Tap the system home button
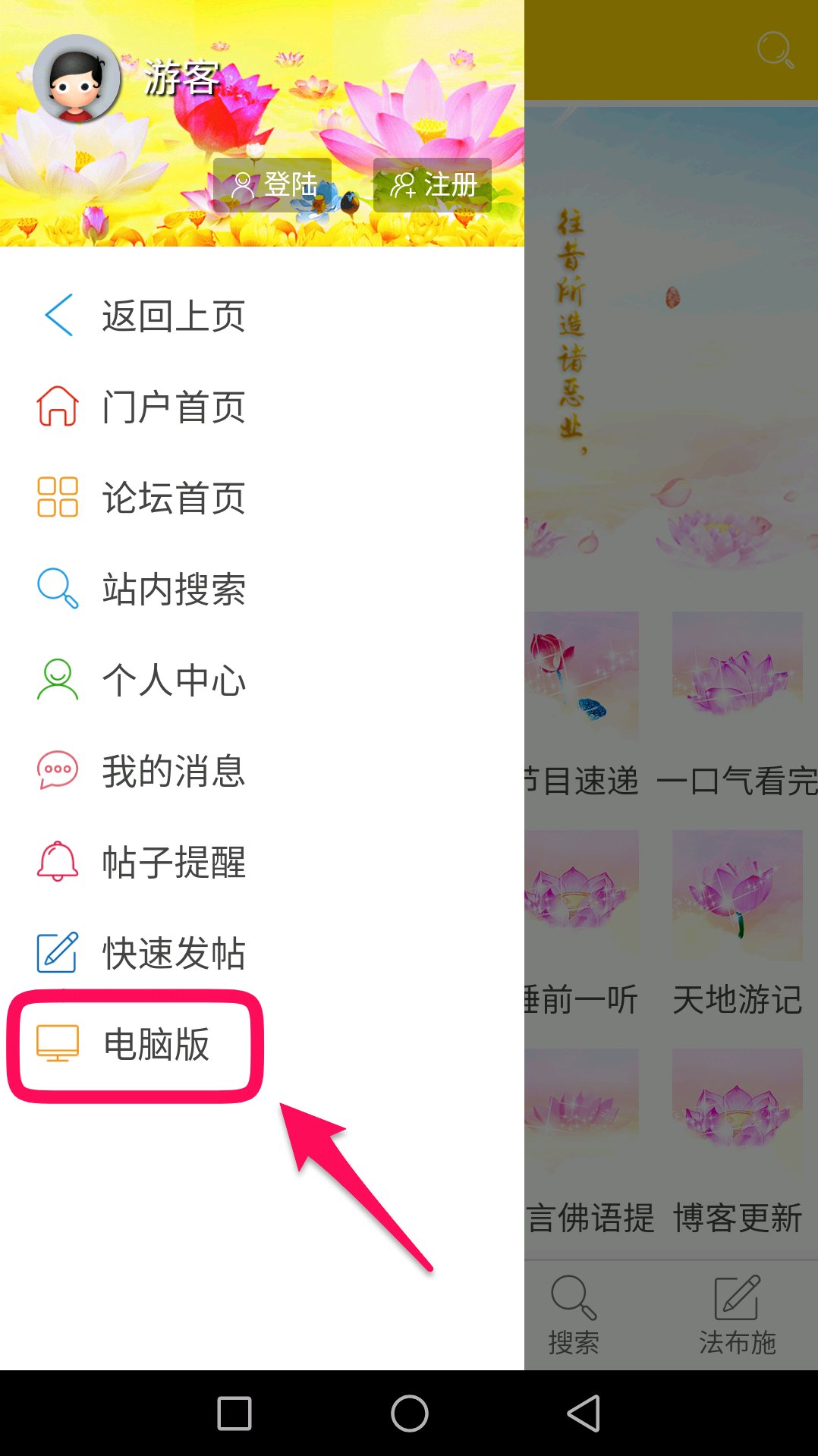Screen dimensions: 818x1456 point(409,1413)
